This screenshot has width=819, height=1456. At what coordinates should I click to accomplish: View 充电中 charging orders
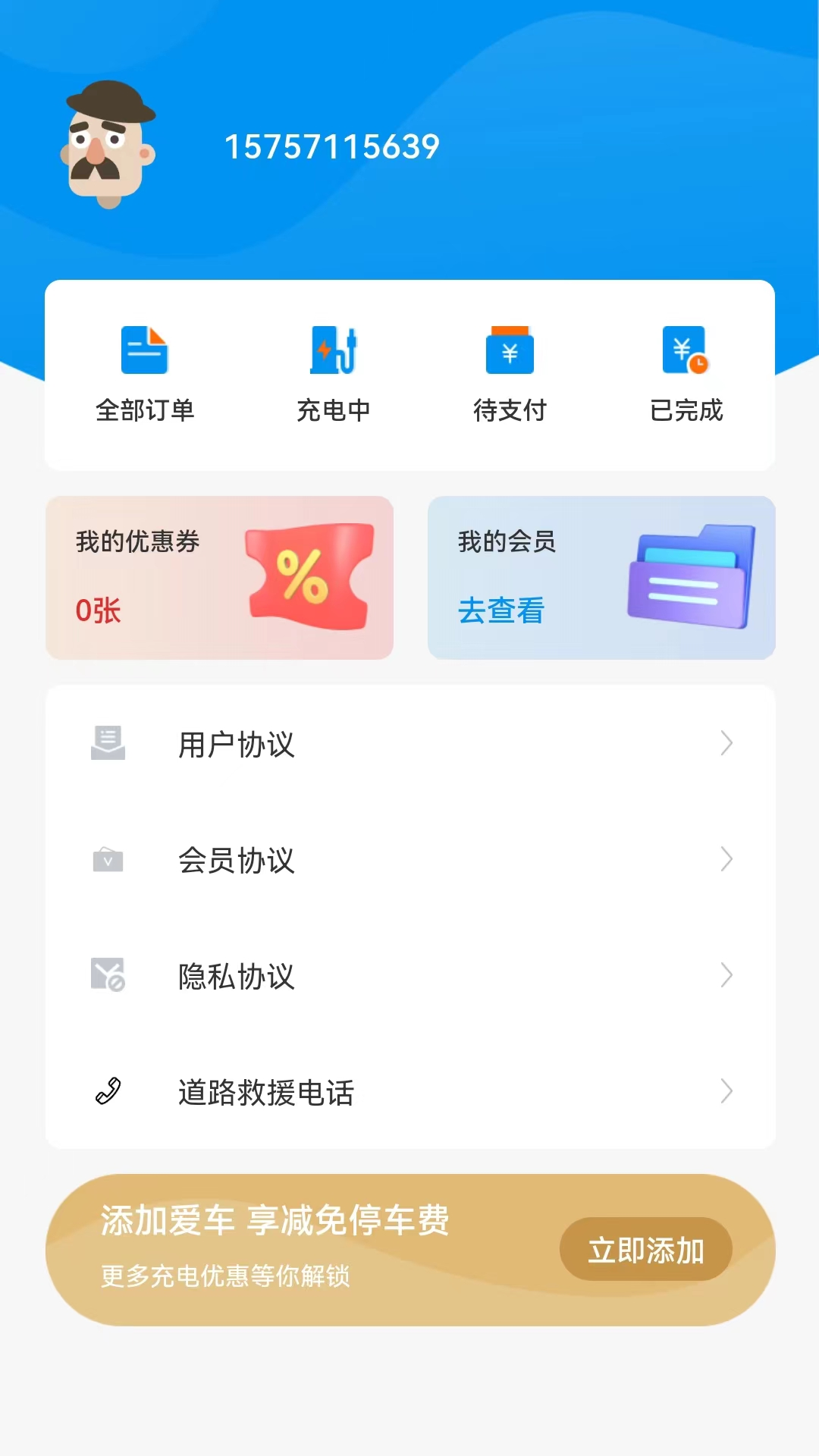pyautogui.click(x=334, y=374)
